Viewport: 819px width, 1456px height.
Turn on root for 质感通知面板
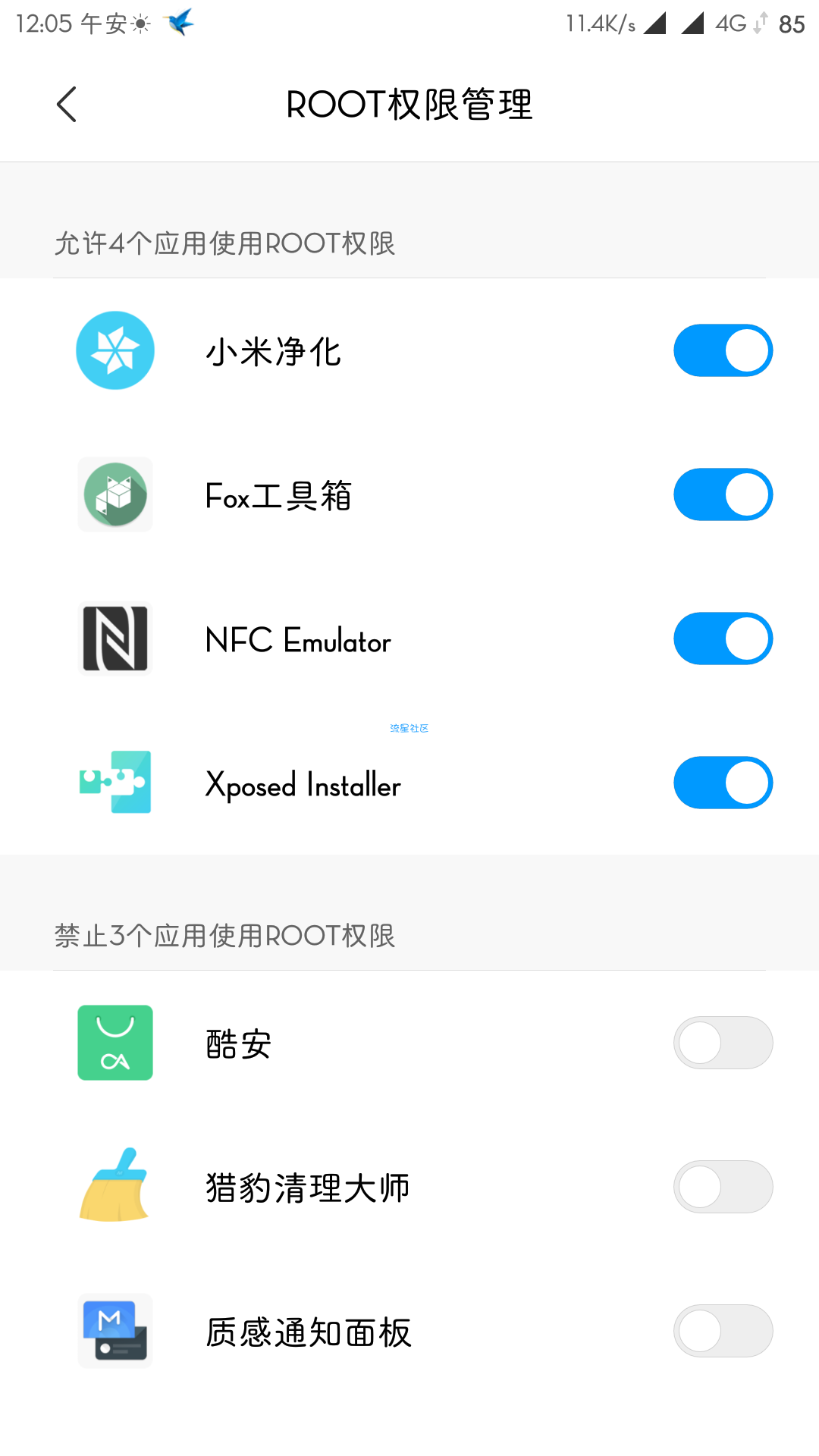click(x=723, y=1331)
